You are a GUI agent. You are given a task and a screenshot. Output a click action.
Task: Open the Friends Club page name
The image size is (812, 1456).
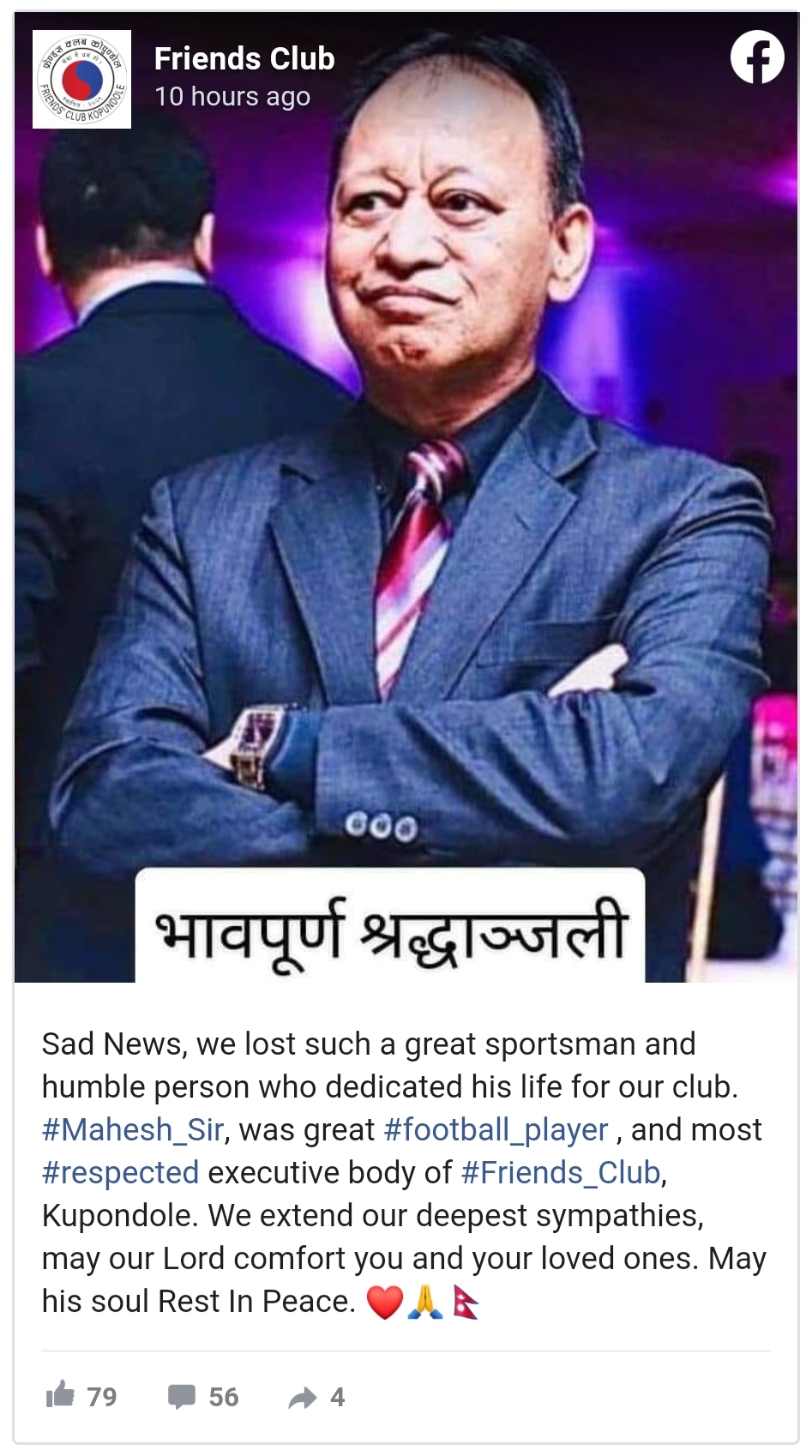pyautogui.click(x=244, y=58)
